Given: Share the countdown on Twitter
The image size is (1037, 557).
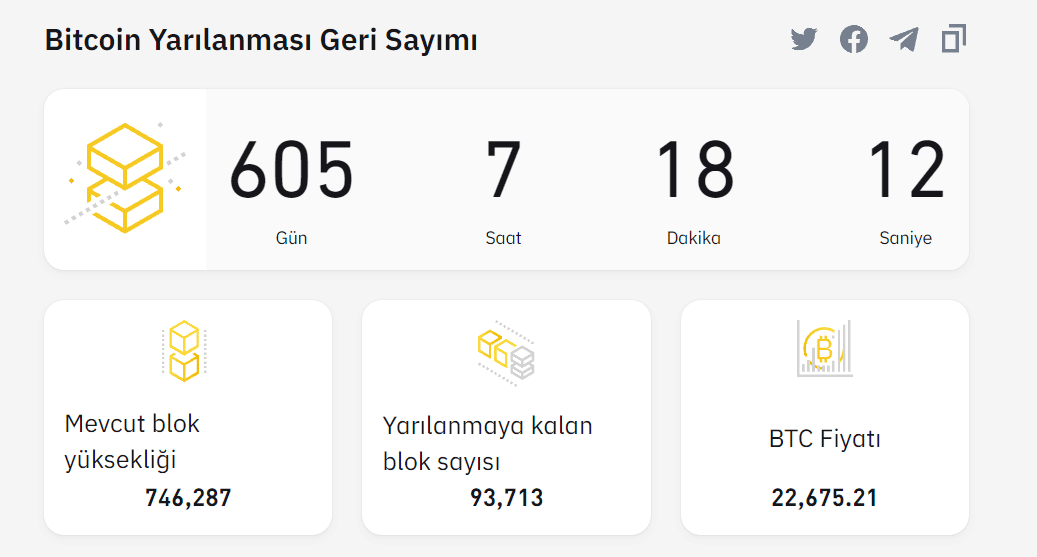Looking at the screenshot, I should 804,40.
